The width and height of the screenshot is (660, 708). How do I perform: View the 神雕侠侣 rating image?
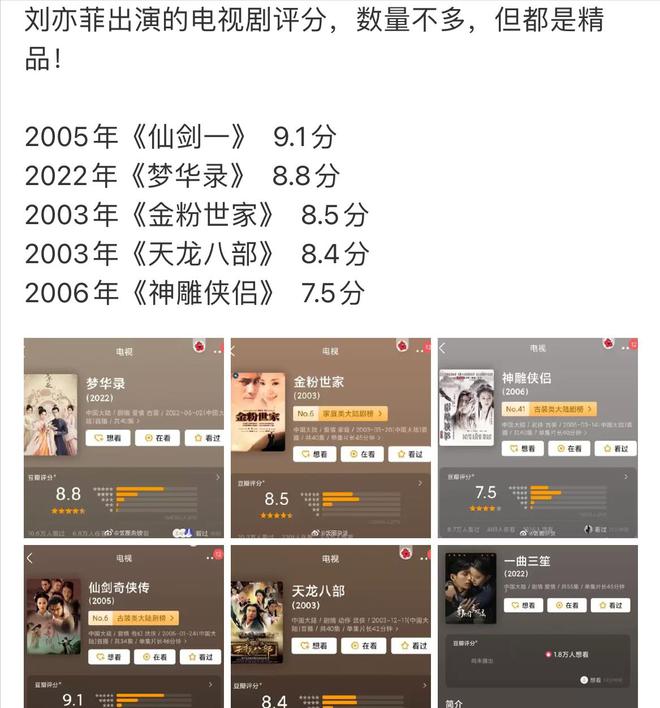click(x=538, y=438)
